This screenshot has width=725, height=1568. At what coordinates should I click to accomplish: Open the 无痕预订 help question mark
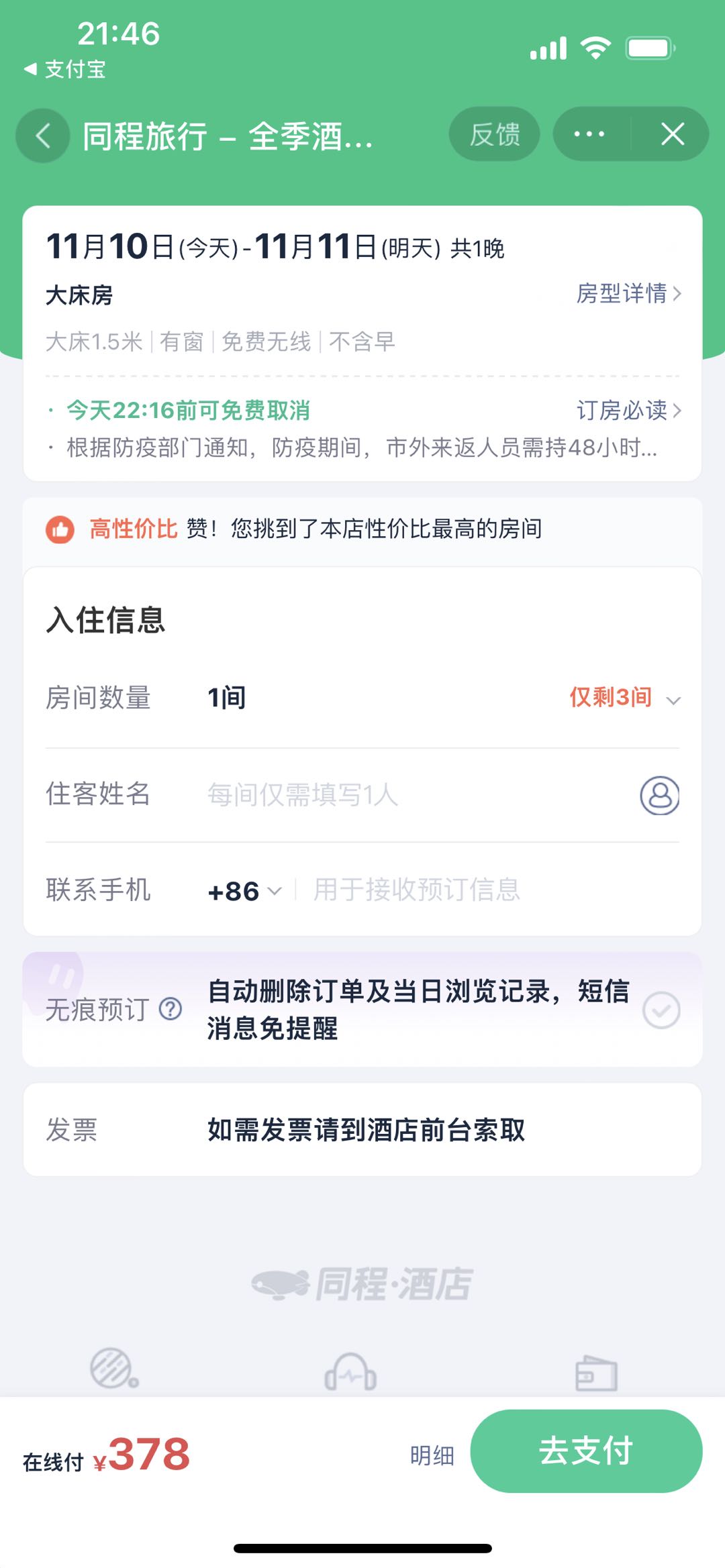coord(171,1008)
